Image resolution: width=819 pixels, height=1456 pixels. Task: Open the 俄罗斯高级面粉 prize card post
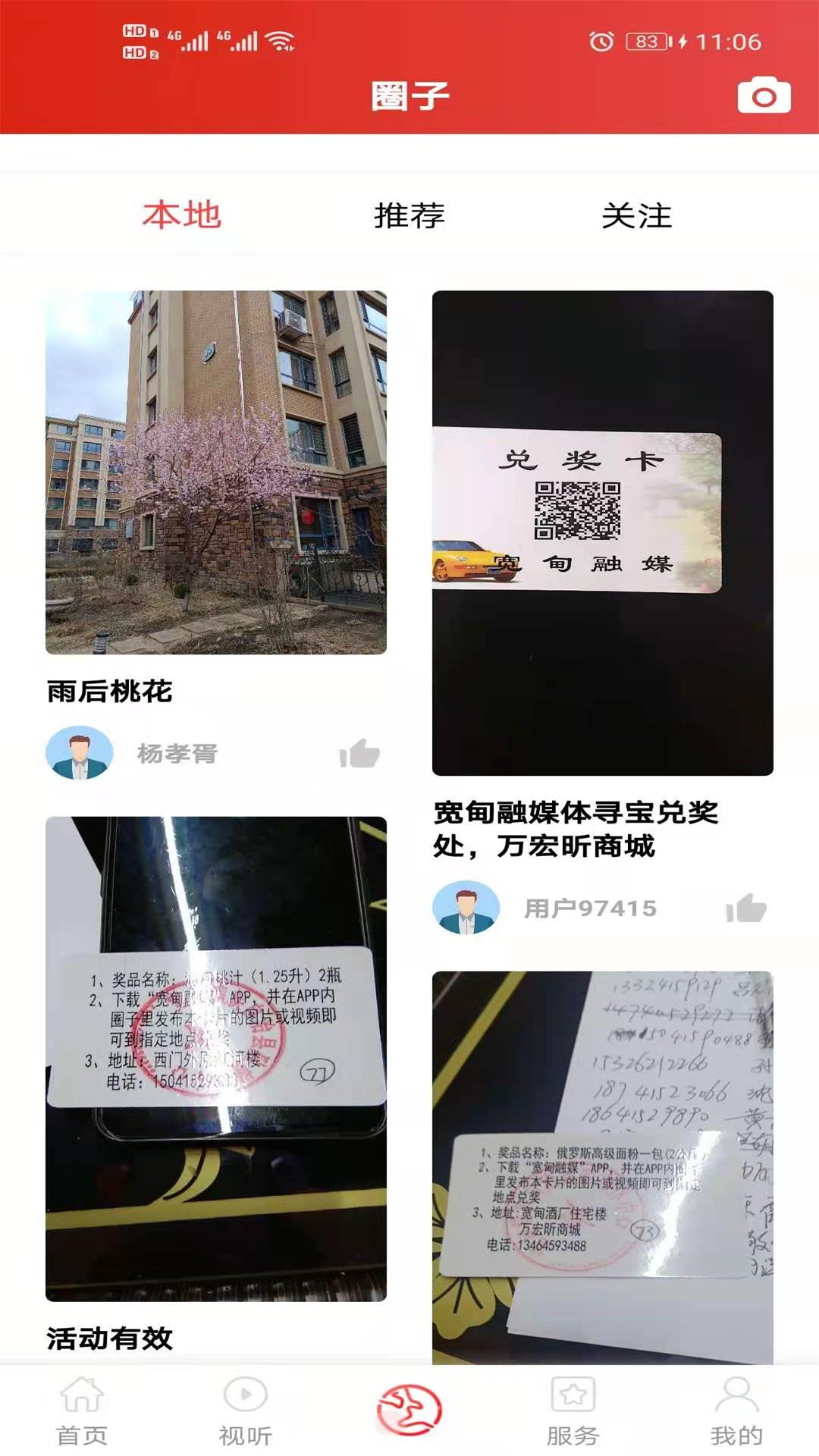click(603, 1168)
